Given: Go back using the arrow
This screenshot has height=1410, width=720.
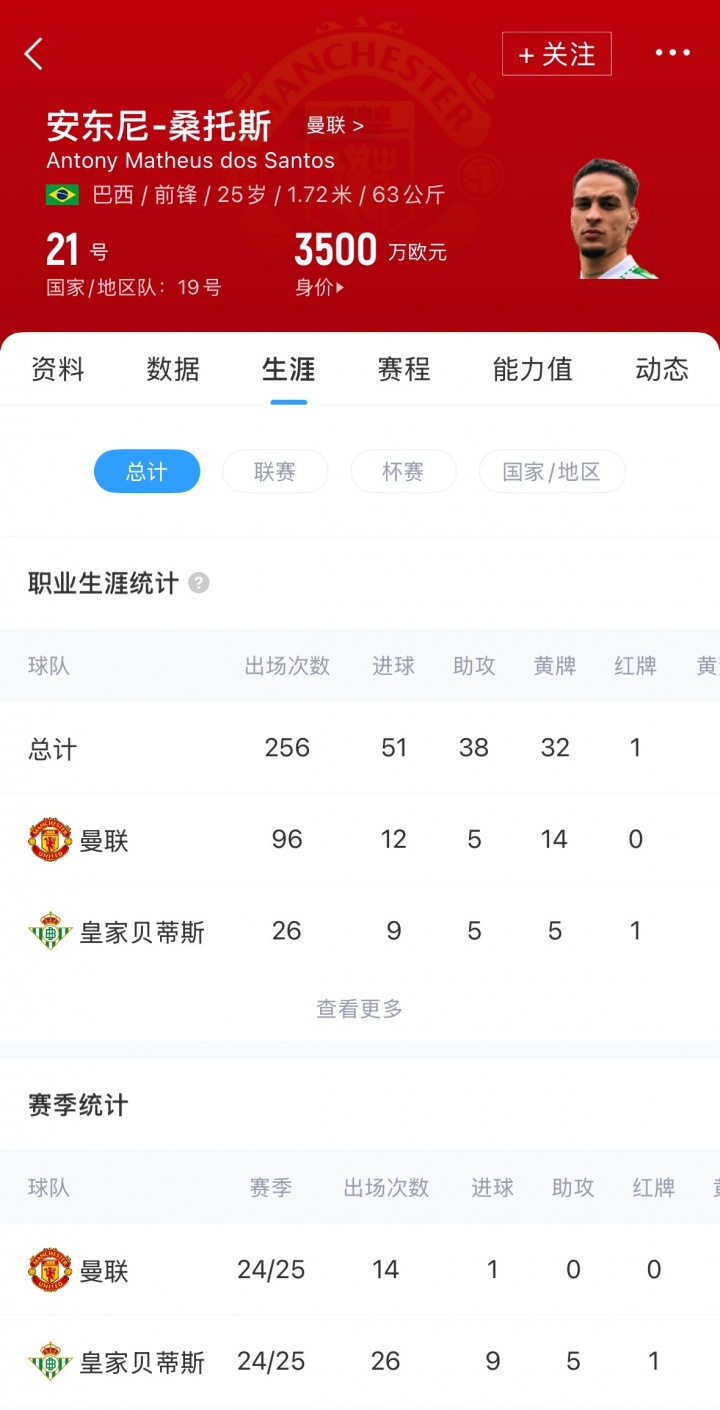Looking at the screenshot, I should click(34, 54).
